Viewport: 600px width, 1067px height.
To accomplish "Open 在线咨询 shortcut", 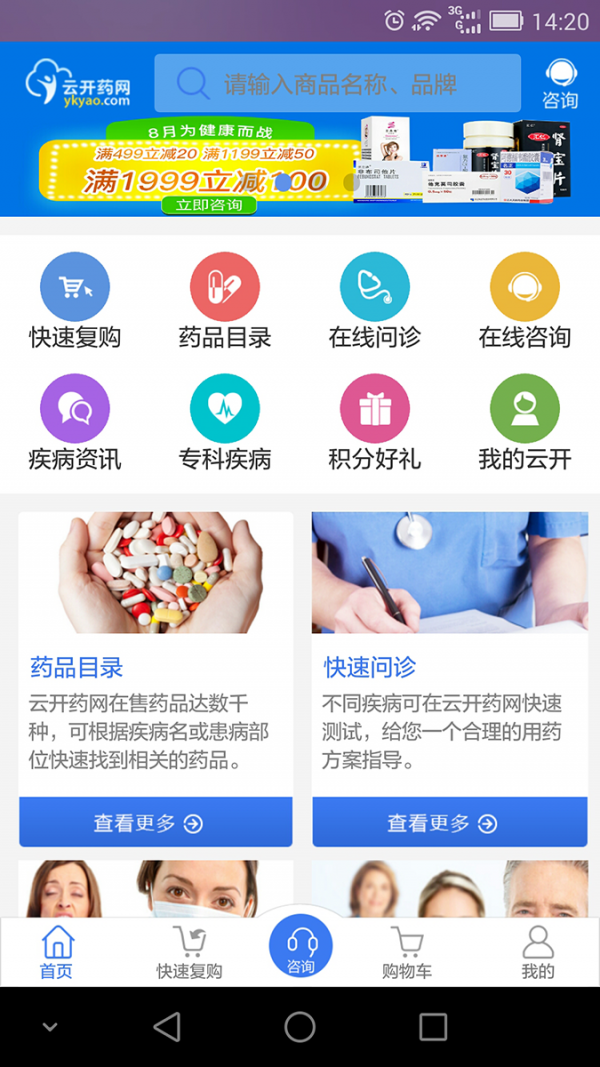I will (525, 288).
